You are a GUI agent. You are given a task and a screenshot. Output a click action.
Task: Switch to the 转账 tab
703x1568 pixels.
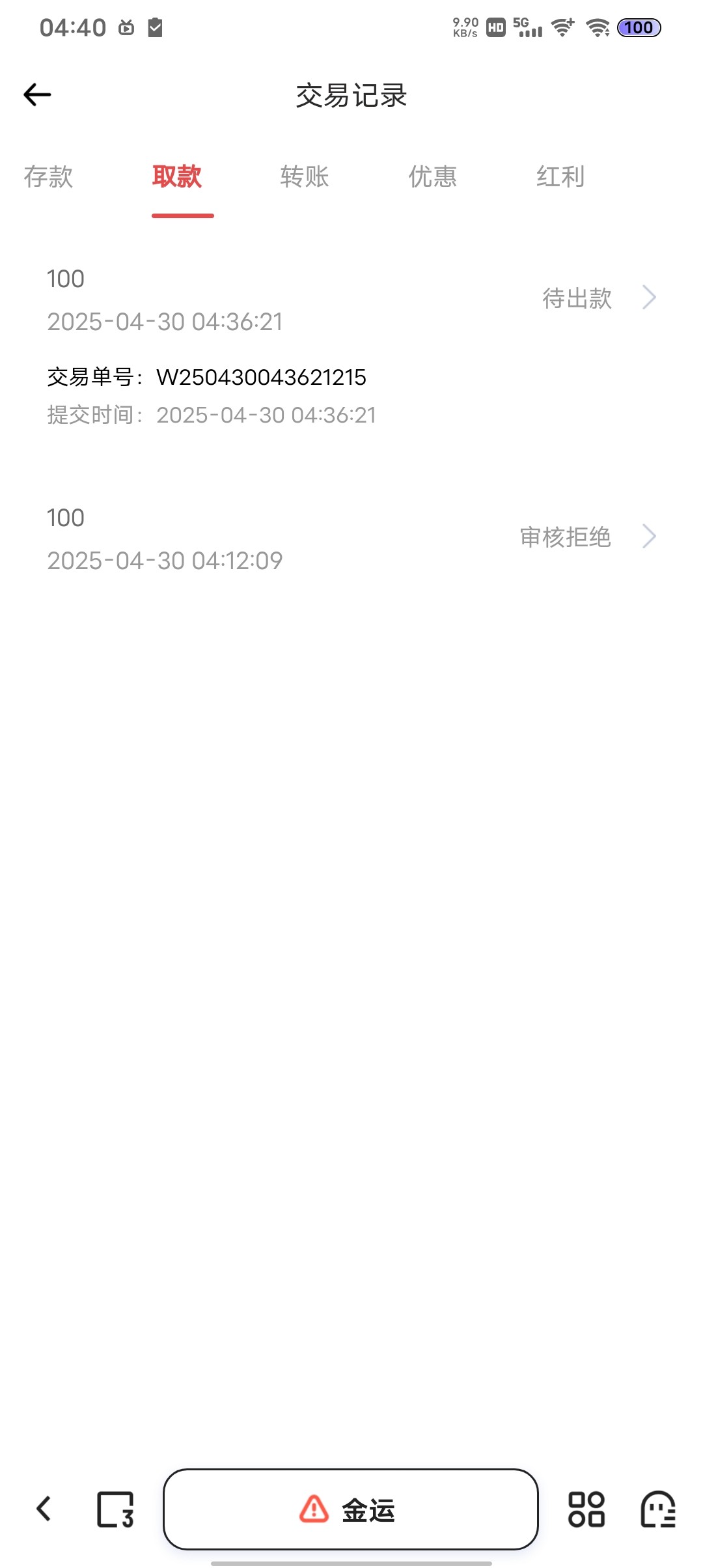pyautogui.click(x=305, y=176)
